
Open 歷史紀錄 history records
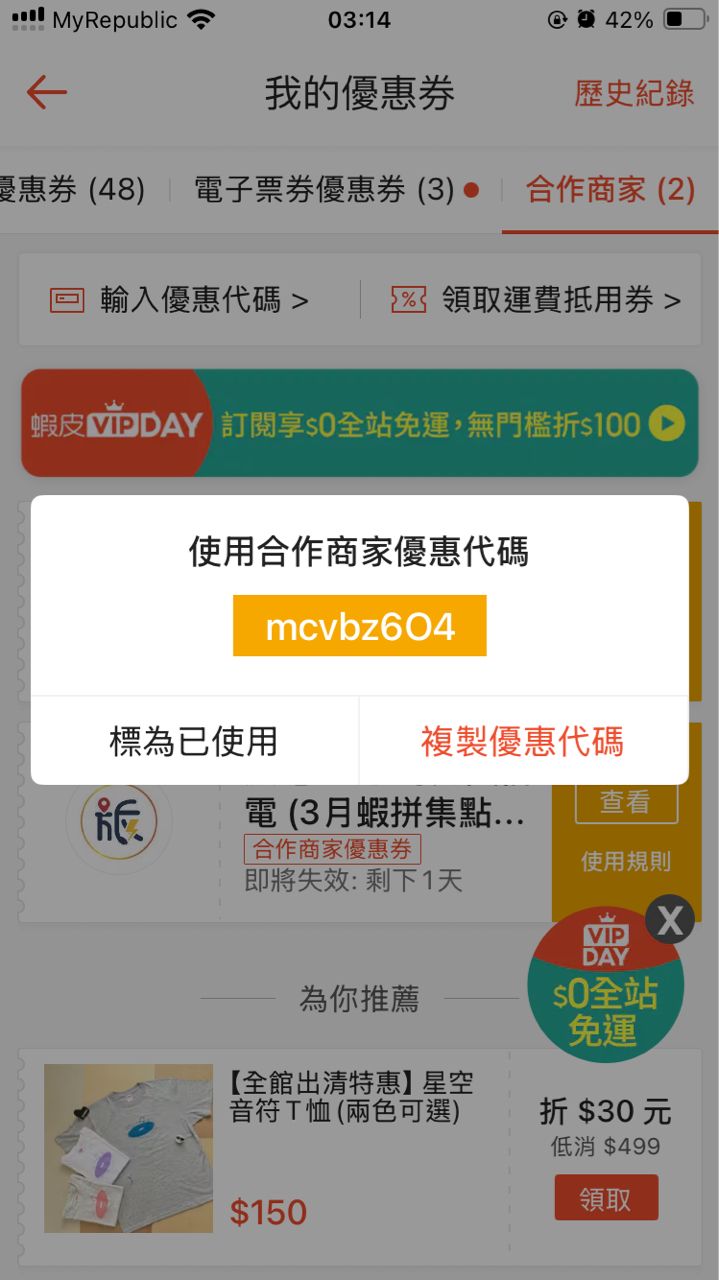634,93
